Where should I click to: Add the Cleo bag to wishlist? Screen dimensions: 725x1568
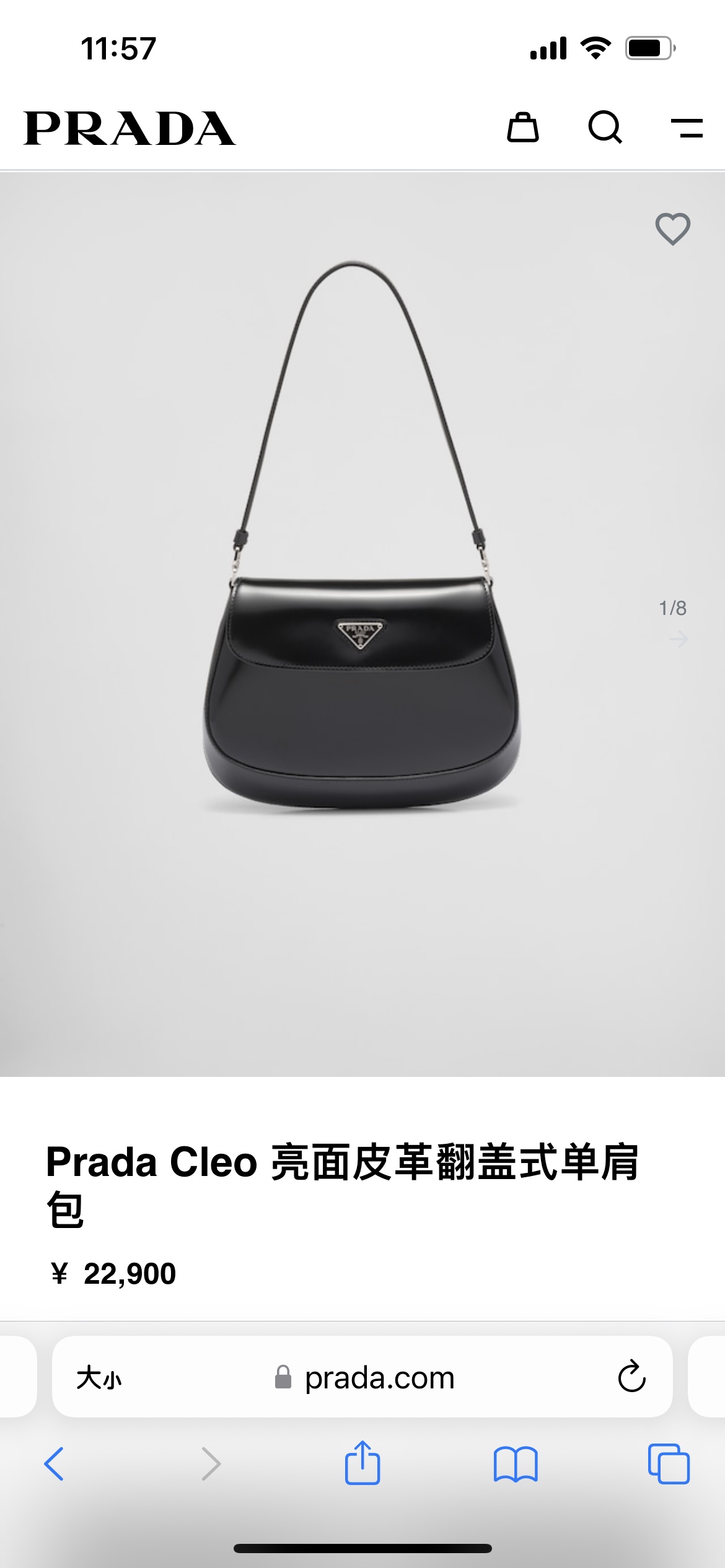pos(672,229)
